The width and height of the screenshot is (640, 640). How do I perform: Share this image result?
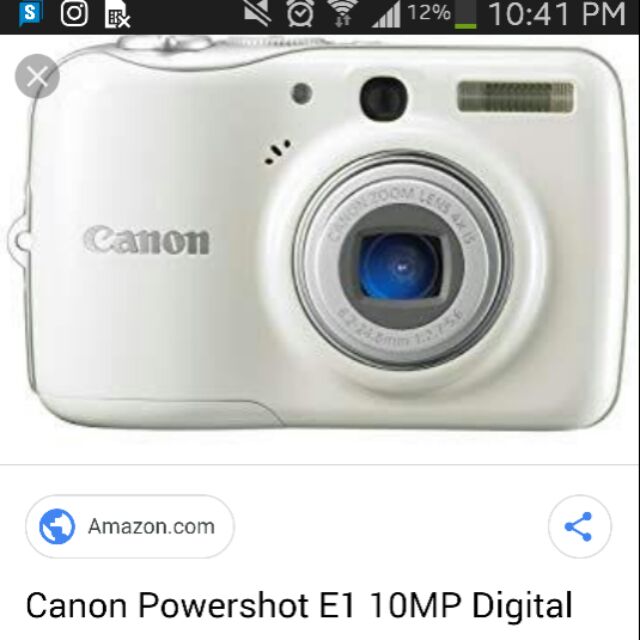point(578,527)
